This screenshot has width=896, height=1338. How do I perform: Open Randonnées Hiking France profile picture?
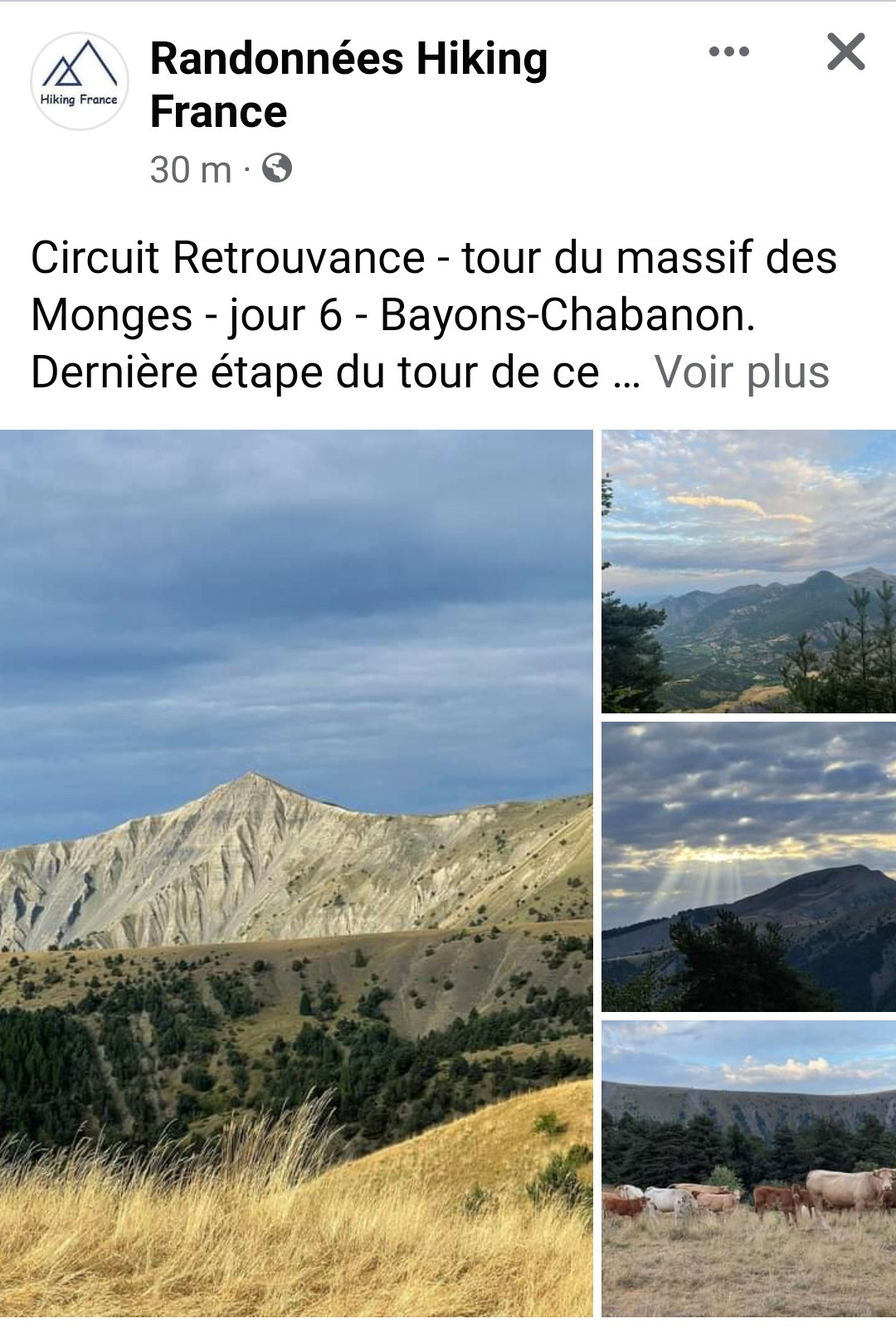(80, 81)
